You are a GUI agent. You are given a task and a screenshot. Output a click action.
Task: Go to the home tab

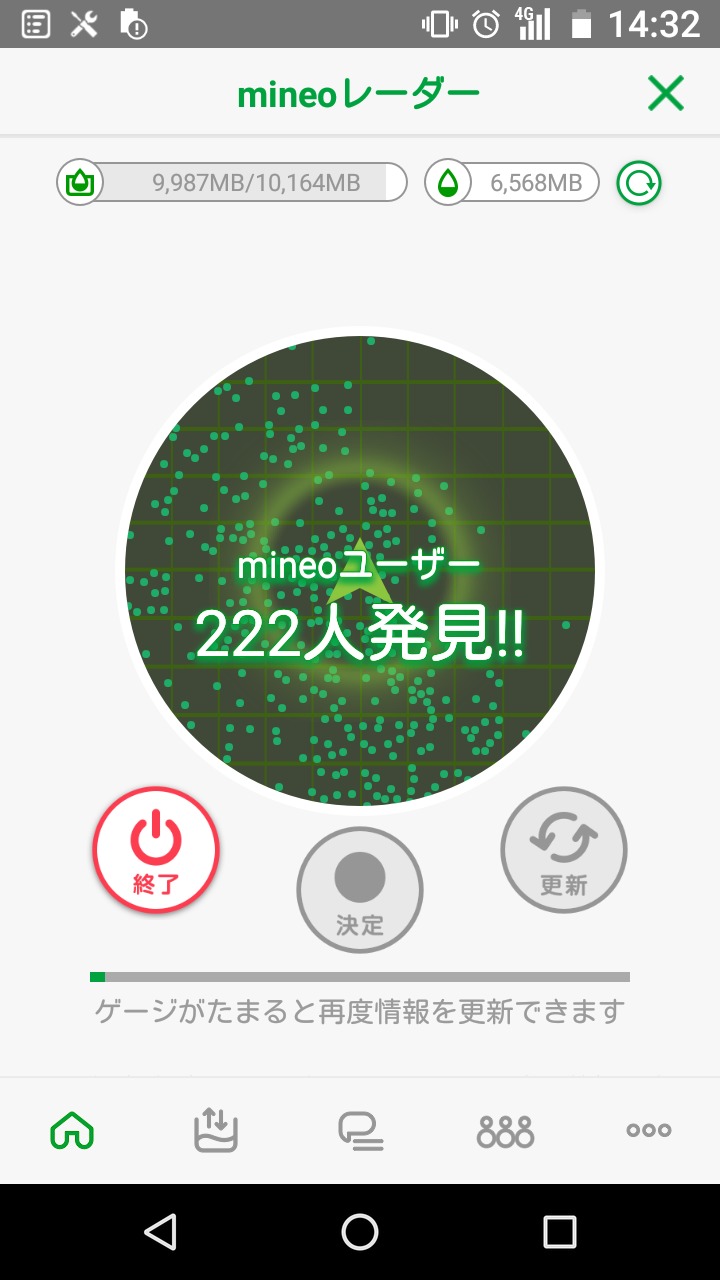[x=72, y=1131]
